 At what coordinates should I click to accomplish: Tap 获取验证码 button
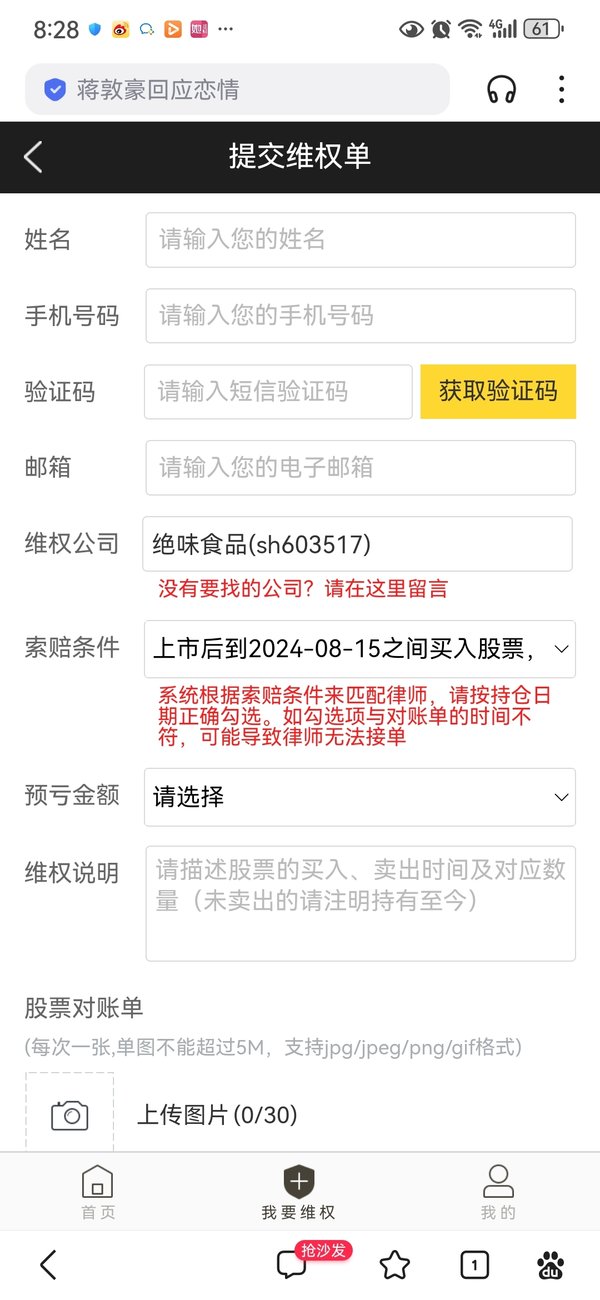pos(498,392)
